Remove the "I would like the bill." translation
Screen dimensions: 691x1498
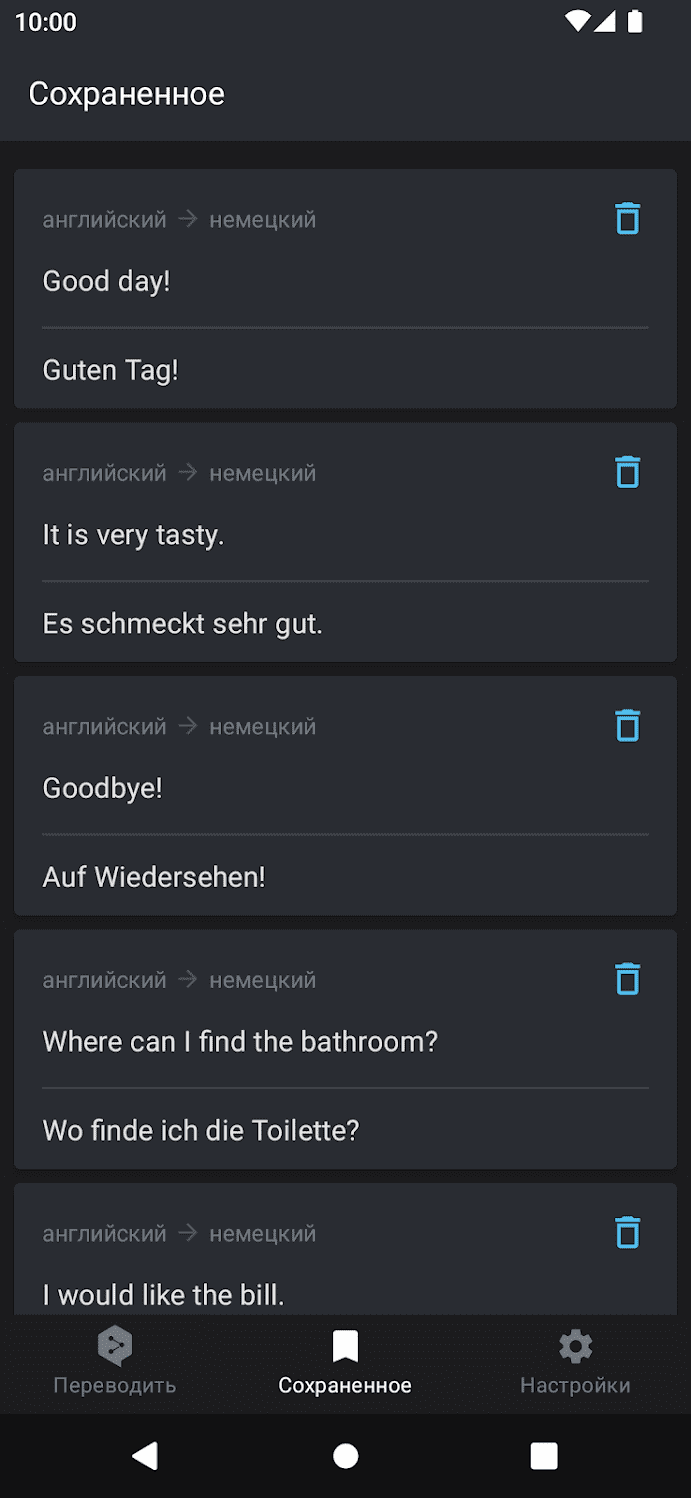[x=627, y=1232]
